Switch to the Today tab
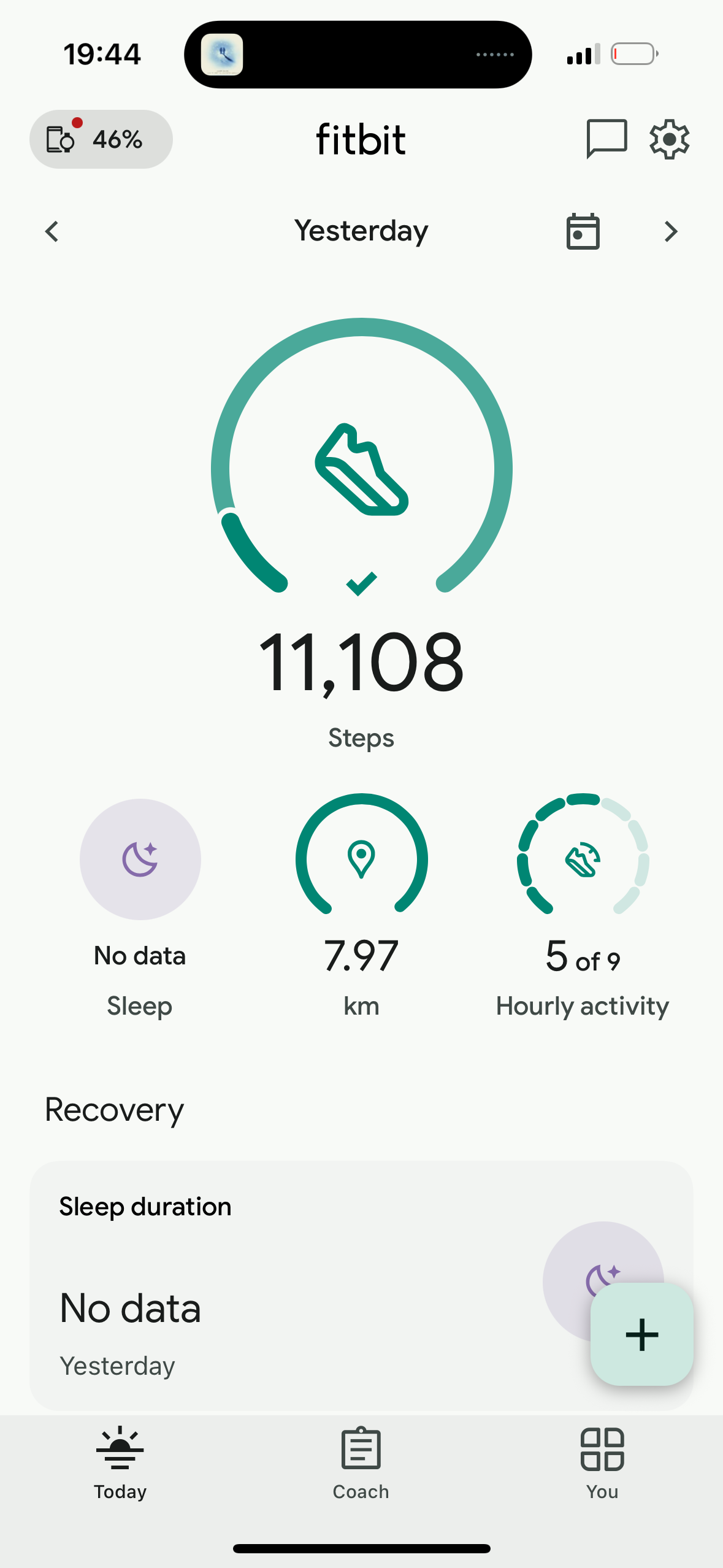 120,1464
